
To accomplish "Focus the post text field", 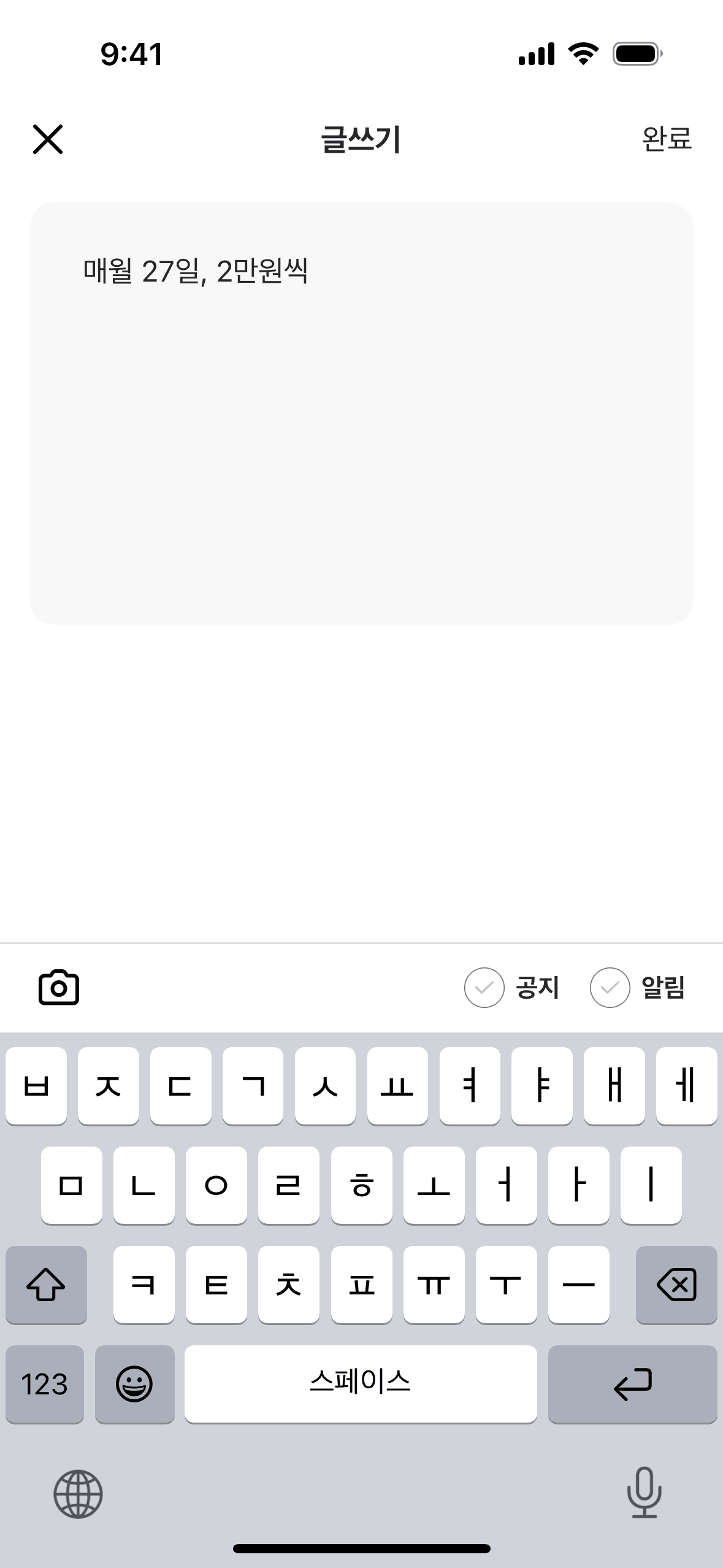I will tap(361, 413).
